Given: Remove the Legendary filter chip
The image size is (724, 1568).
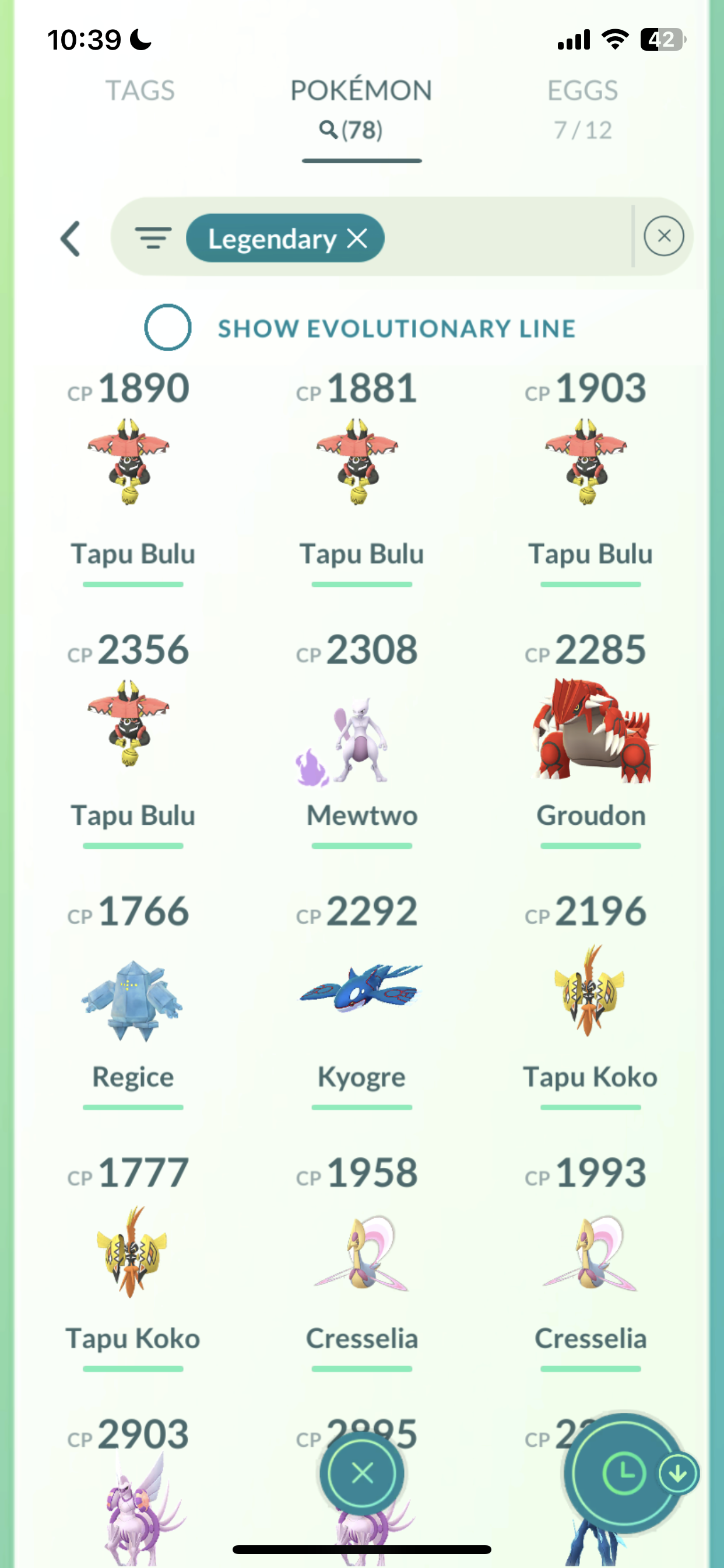Looking at the screenshot, I should click(357, 239).
